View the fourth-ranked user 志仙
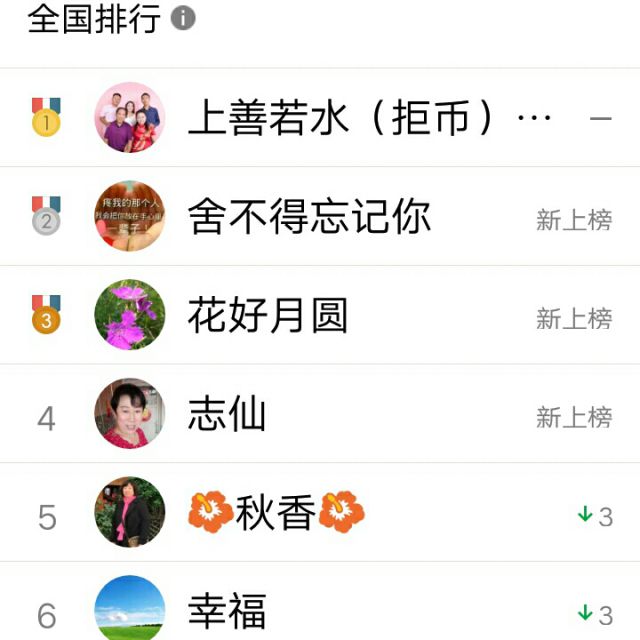 (x=320, y=413)
